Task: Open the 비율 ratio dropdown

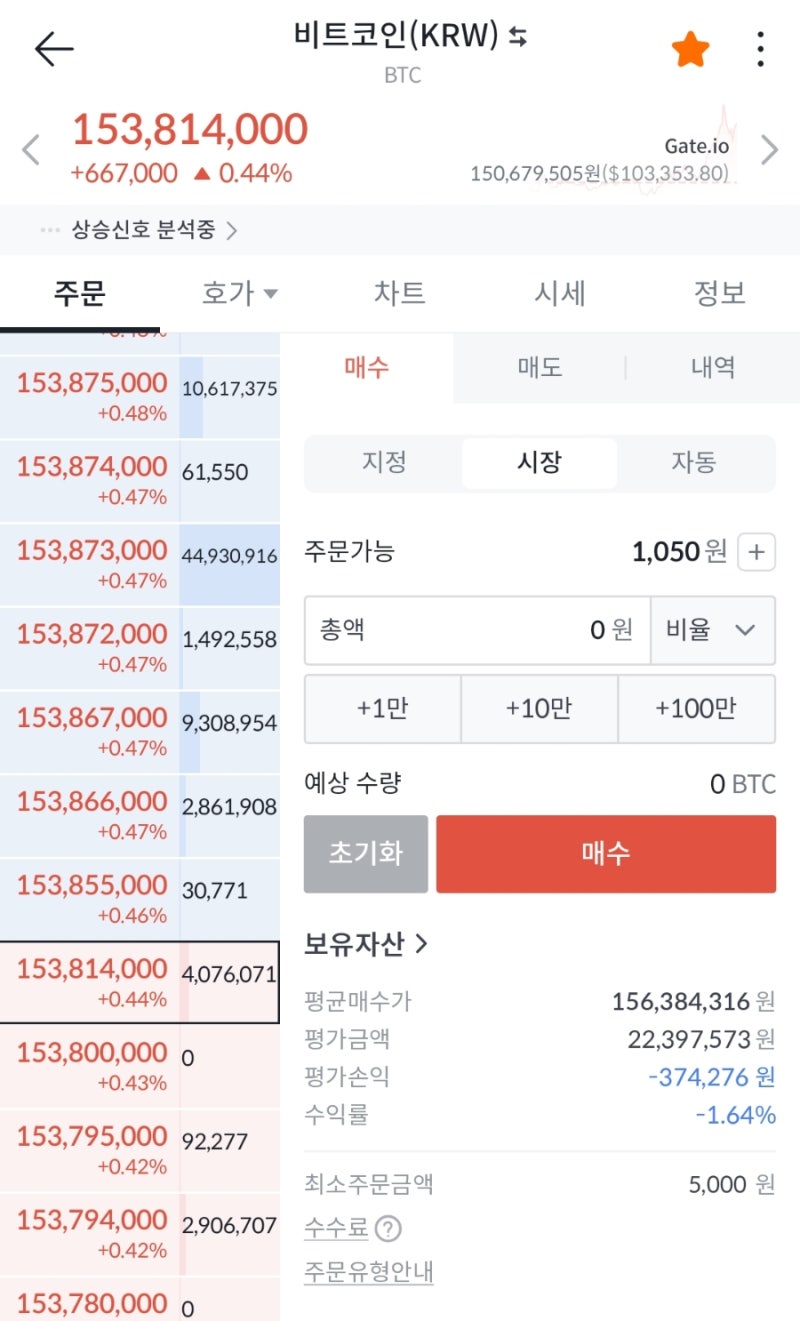Action: (712, 630)
